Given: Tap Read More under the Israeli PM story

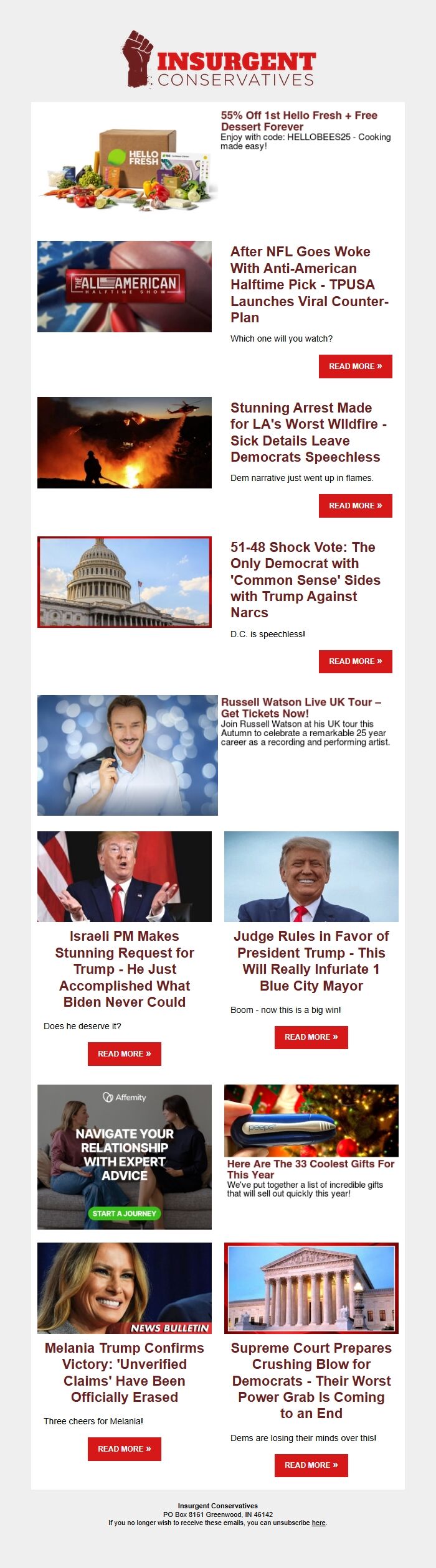Looking at the screenshot, I should [x=124, y=1054].
